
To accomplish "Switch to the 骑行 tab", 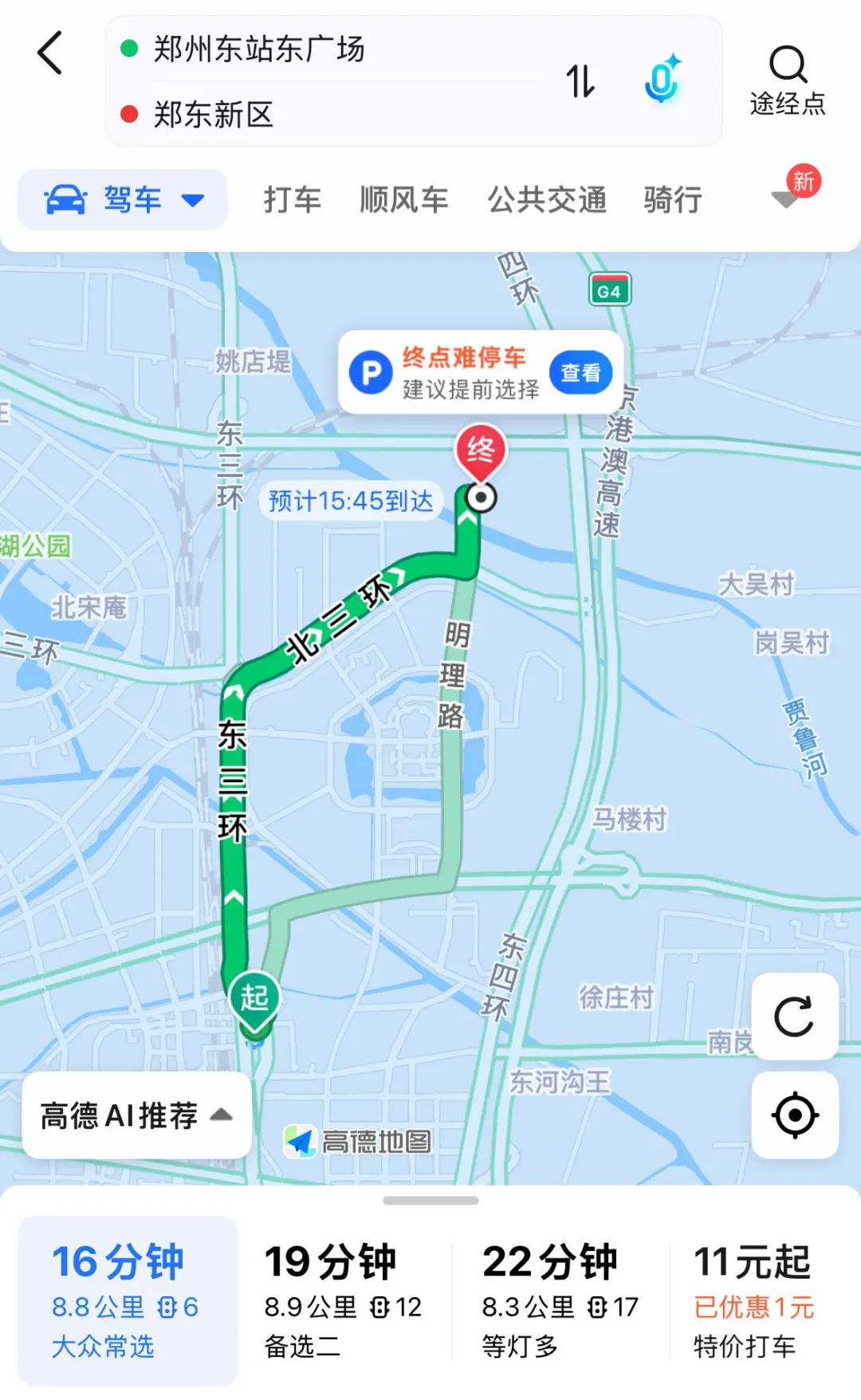I will (x=671, y=201).
